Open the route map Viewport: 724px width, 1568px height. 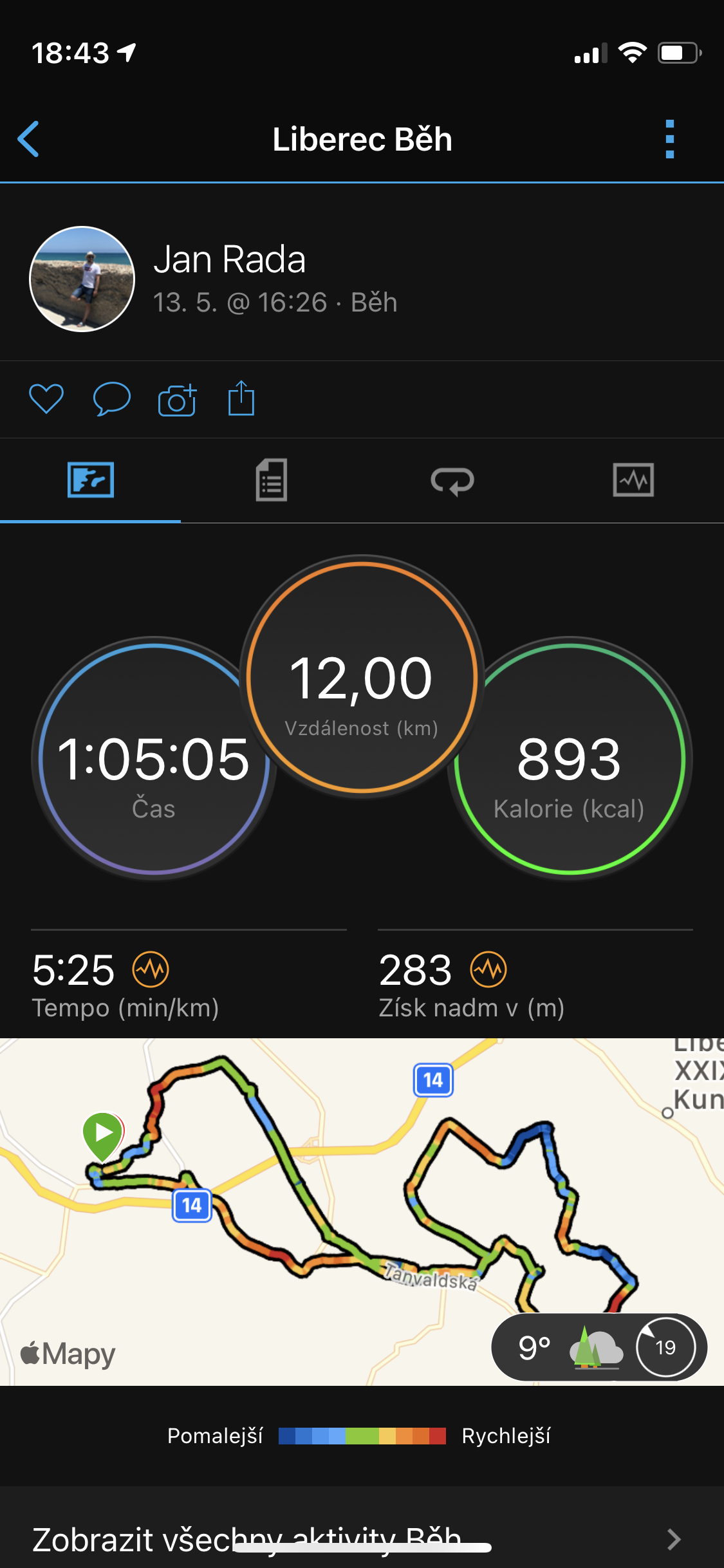pos(362,1211)
